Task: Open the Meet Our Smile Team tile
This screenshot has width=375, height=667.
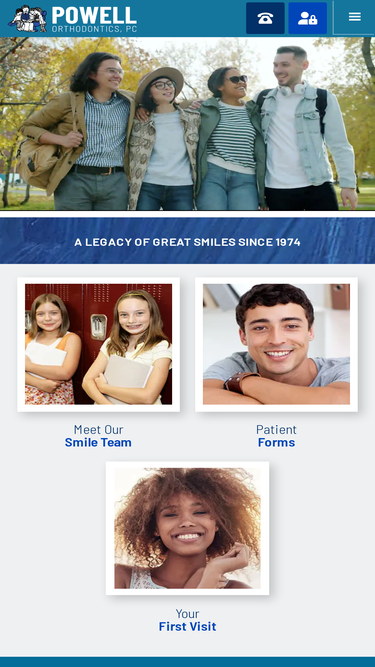Action: tap(98, 363)
